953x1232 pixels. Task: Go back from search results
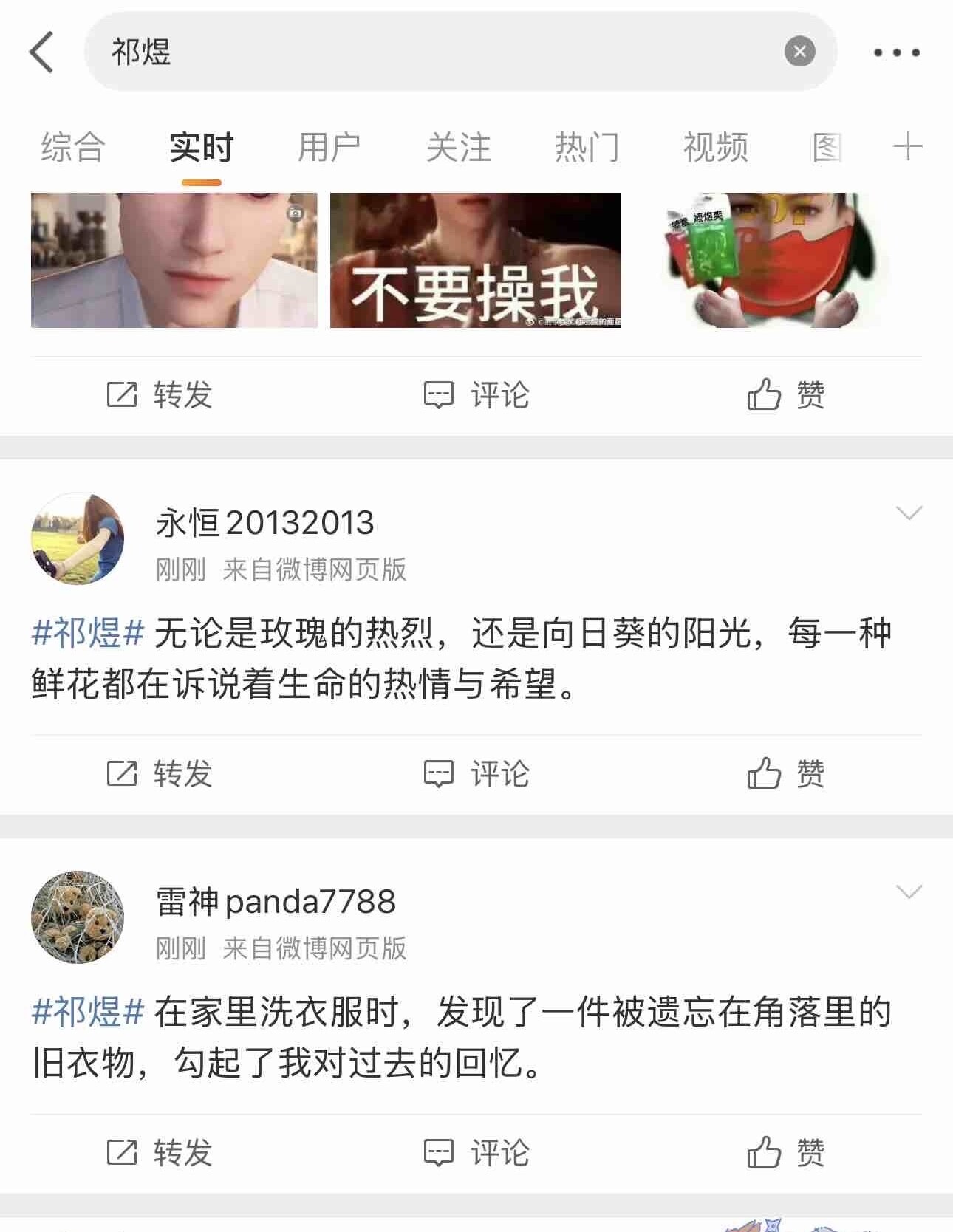pyautogui.click(x=42, y=52)
